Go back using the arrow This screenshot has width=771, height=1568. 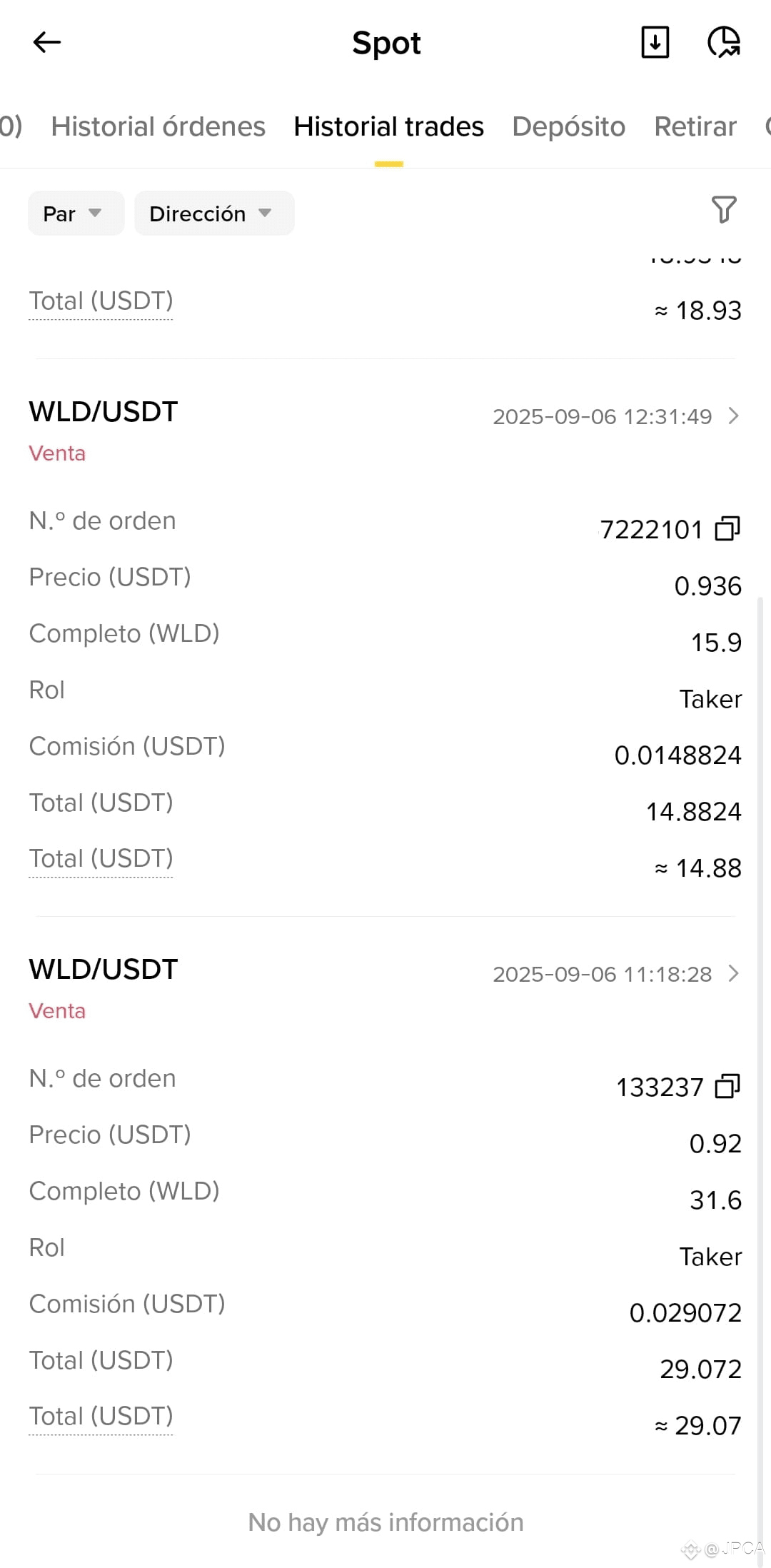coord(47,43)
